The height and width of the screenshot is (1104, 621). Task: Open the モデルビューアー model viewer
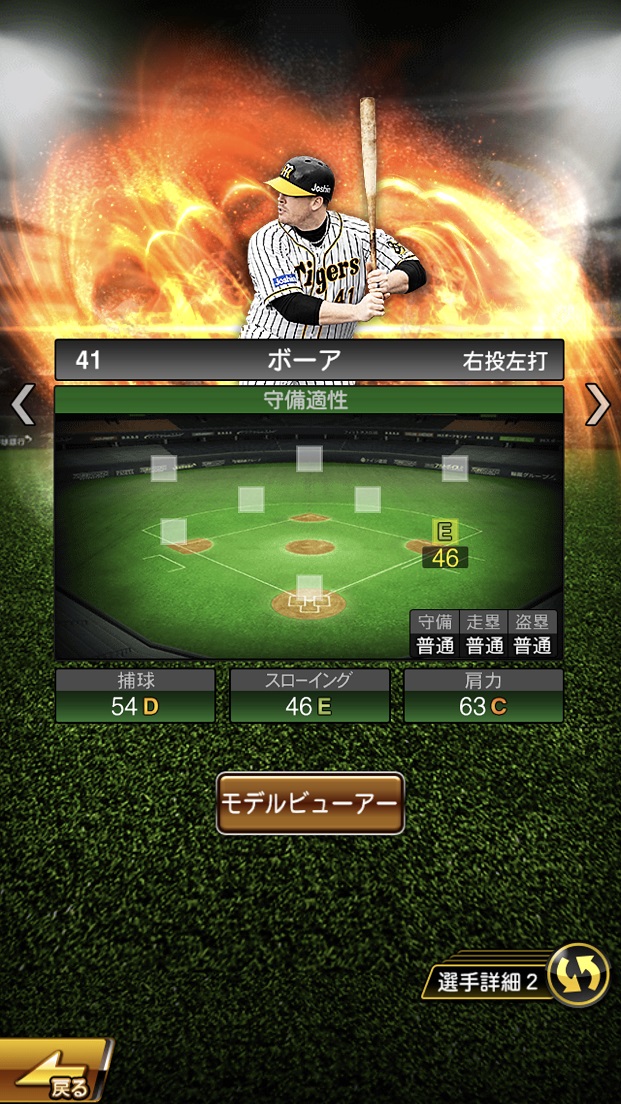[x=310, y=803]
